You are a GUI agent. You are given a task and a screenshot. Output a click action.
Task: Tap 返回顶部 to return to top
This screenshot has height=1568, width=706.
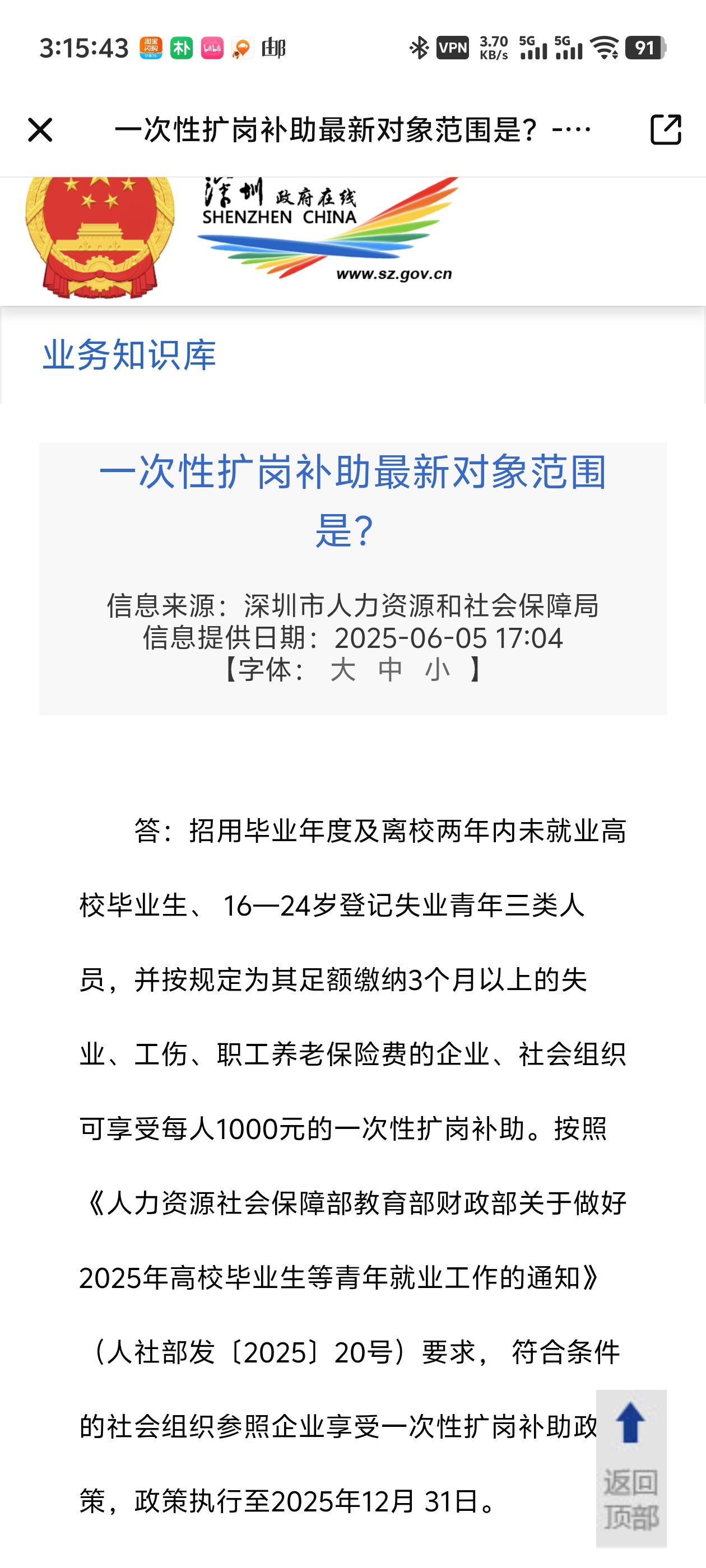631,1468
